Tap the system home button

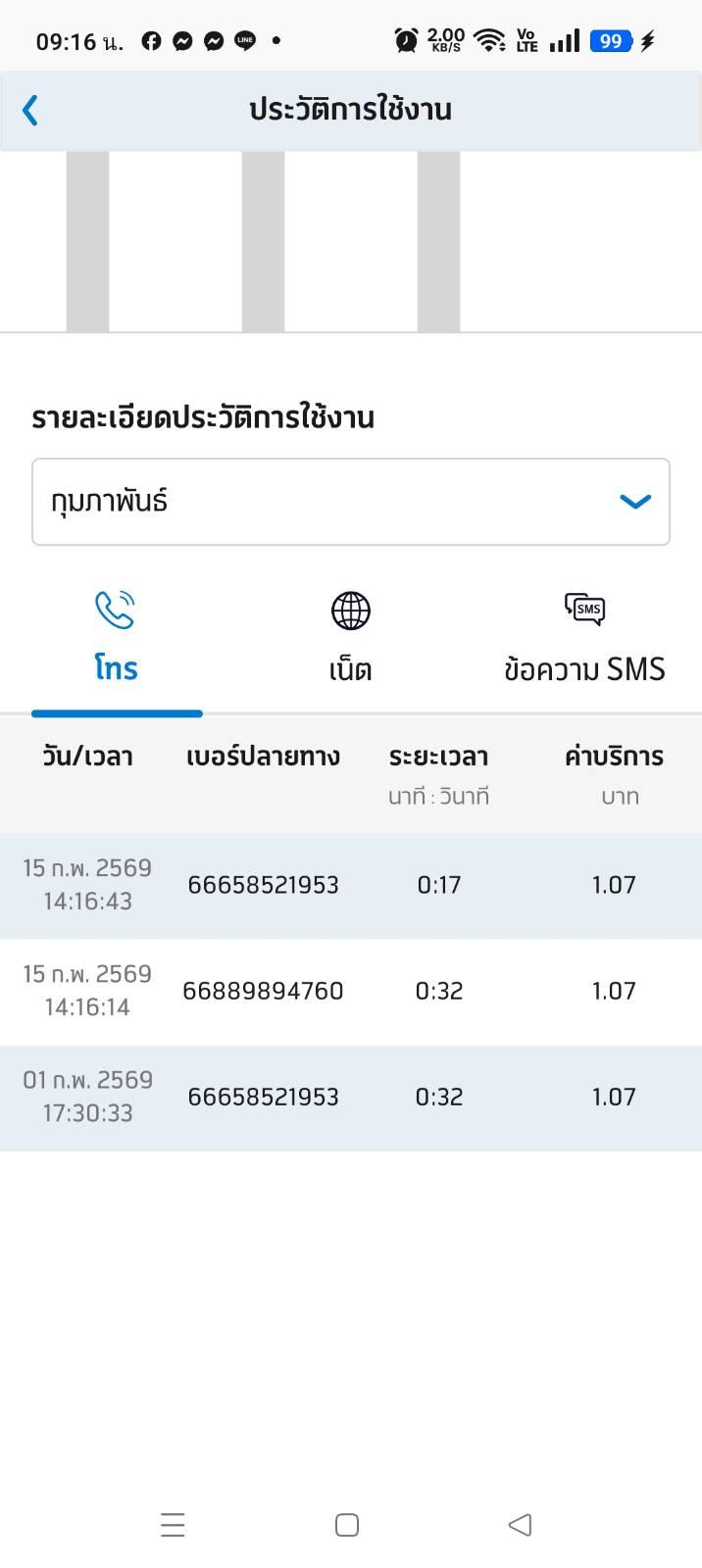coord(347,1525)
